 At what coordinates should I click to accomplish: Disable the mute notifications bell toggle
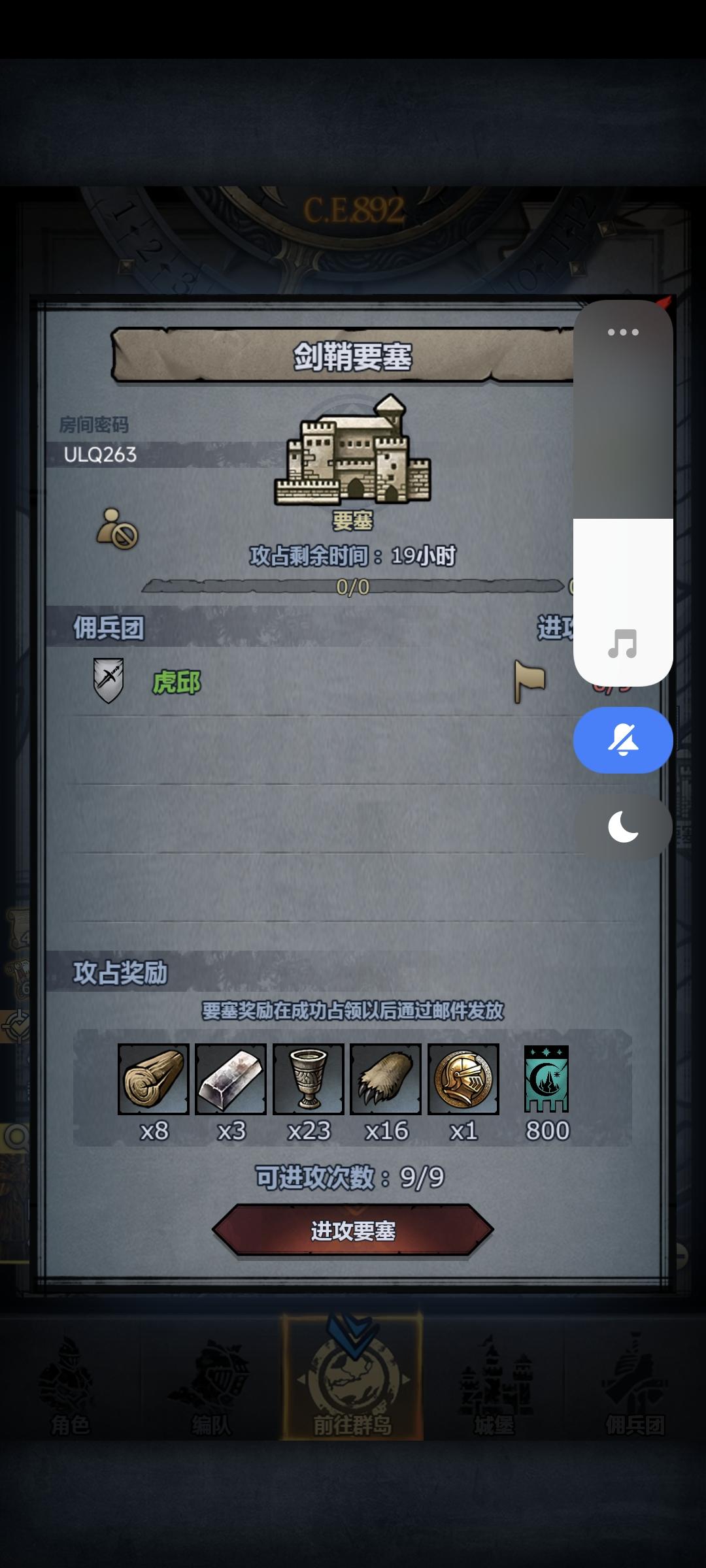[622, 740]
